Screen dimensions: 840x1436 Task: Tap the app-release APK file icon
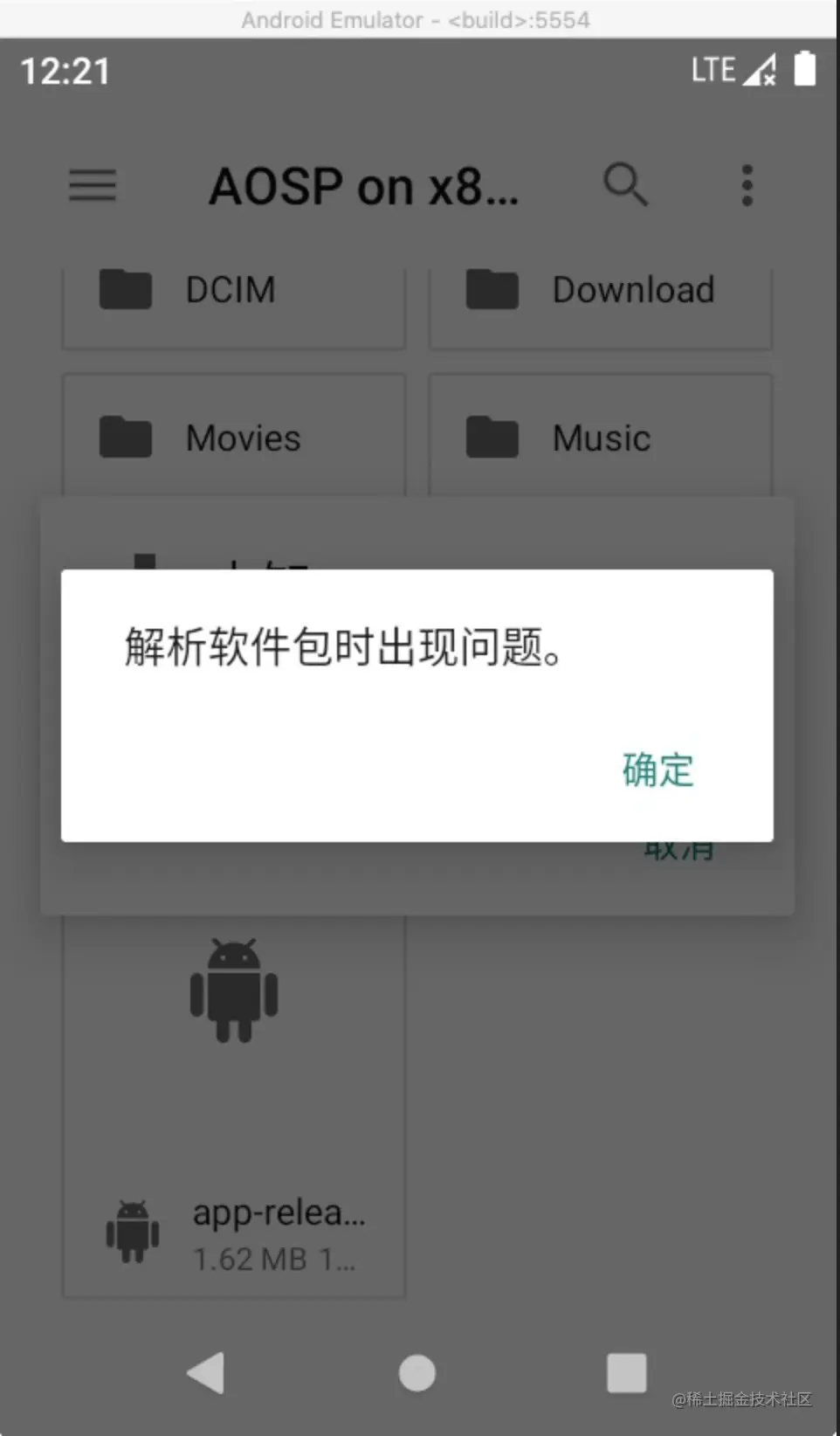tap(131, 1232)
